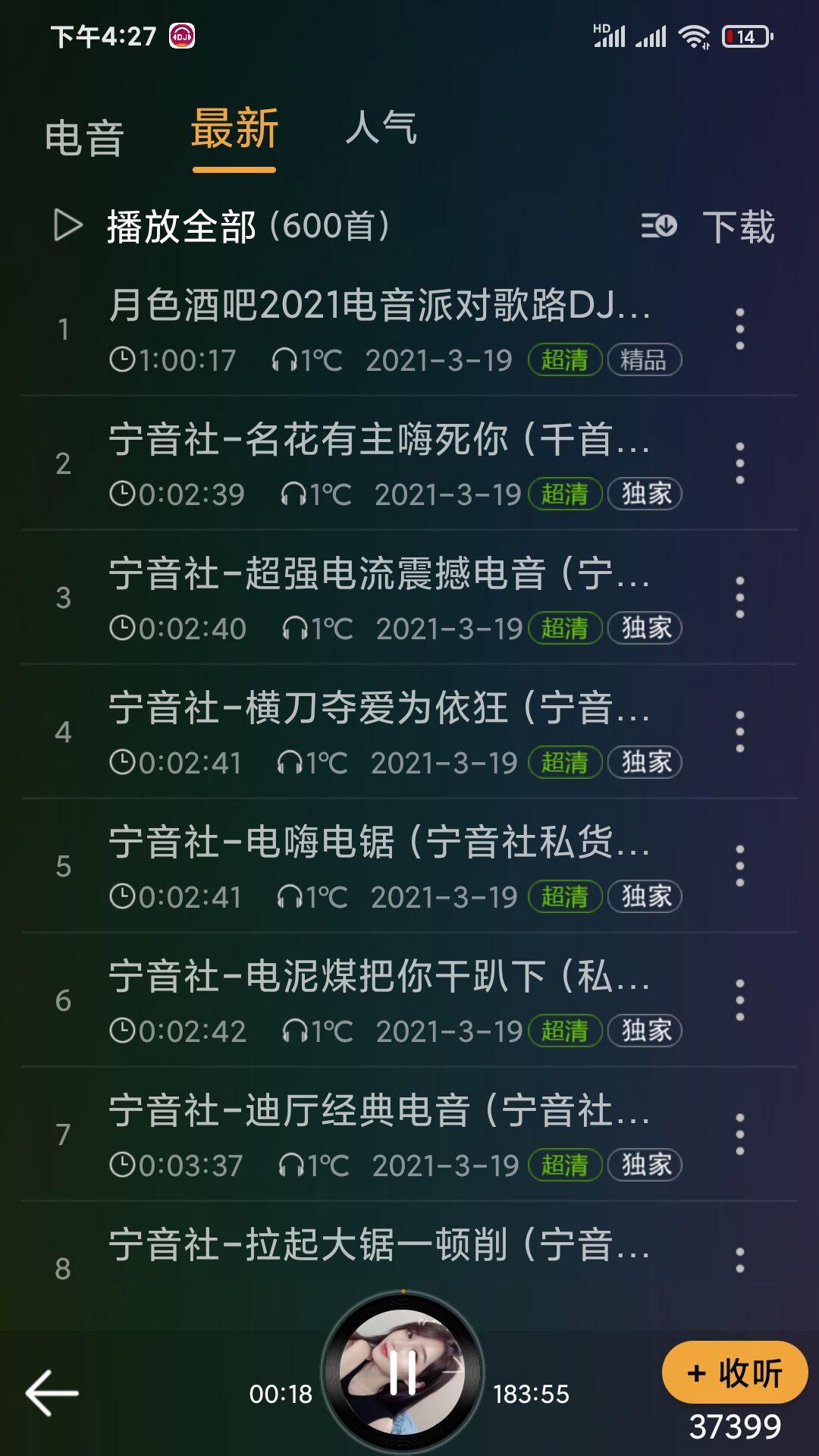Click the 精品 badge on the first song
Viewport: 819px width, 1456px height.
click(x=646, y=360)
